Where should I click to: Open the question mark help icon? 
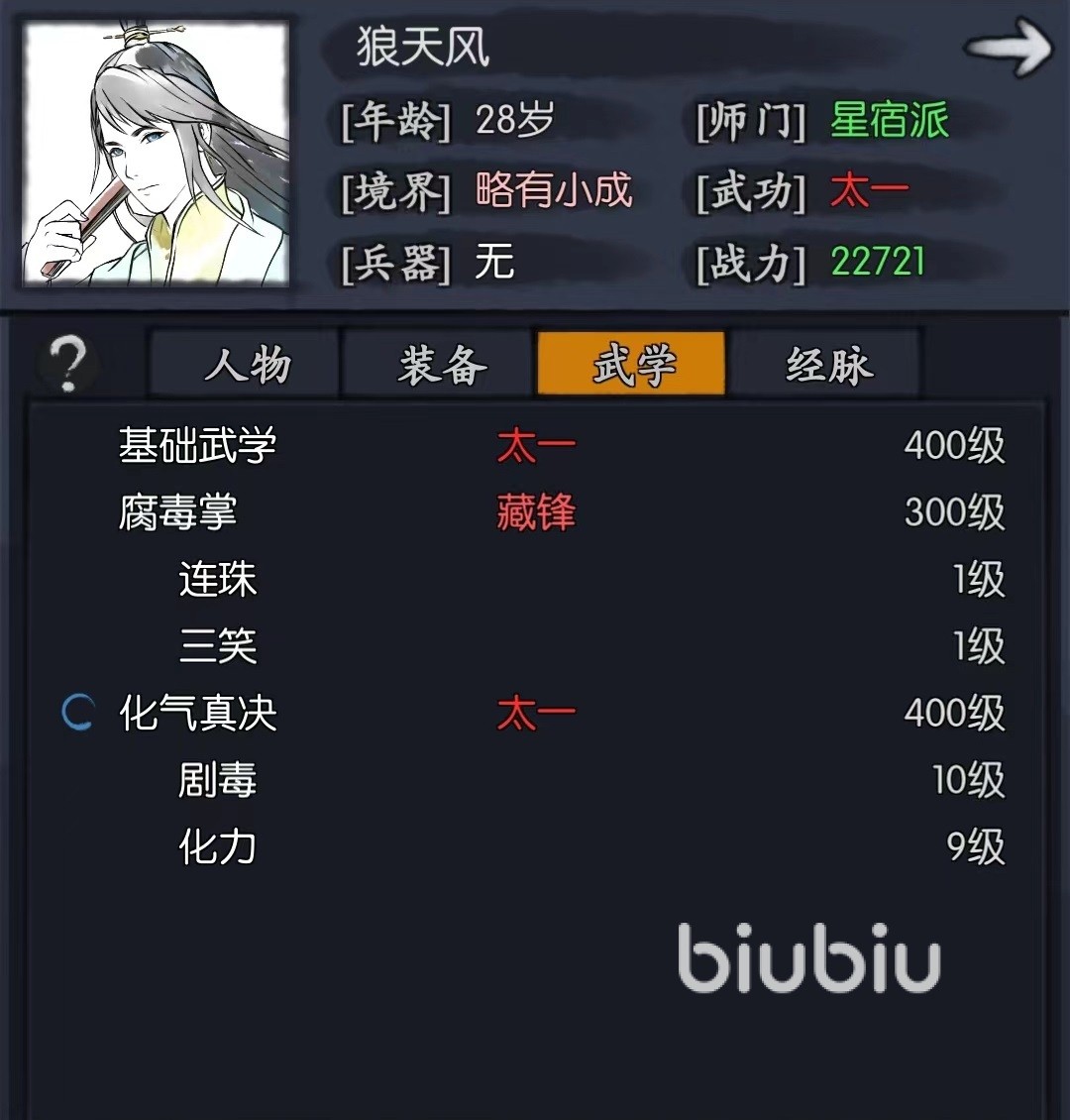67,363
